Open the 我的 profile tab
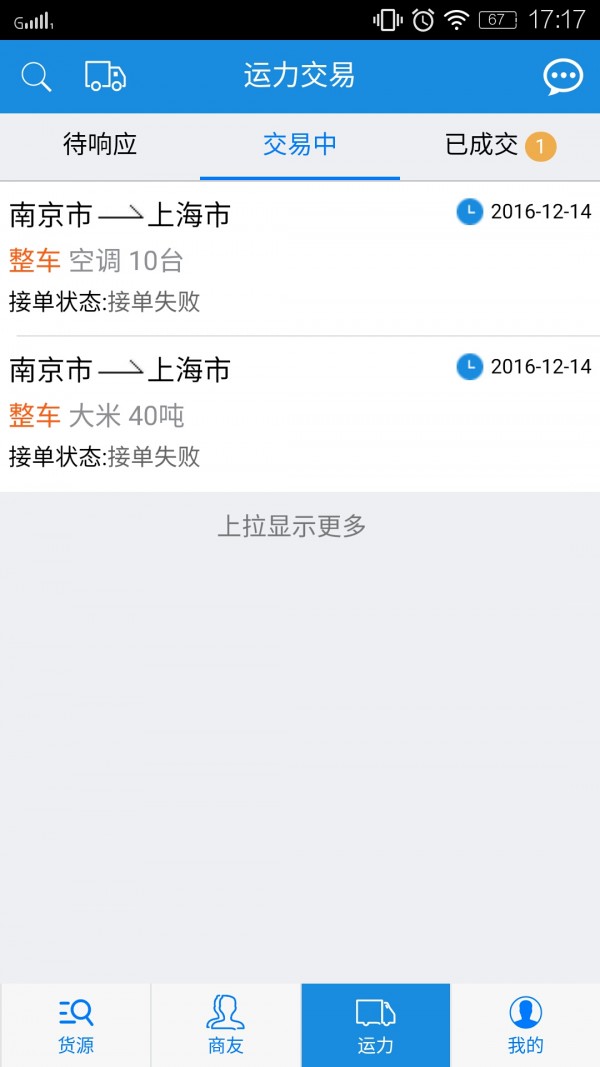The image size is (600, 1067). [x=525, y=1025]
